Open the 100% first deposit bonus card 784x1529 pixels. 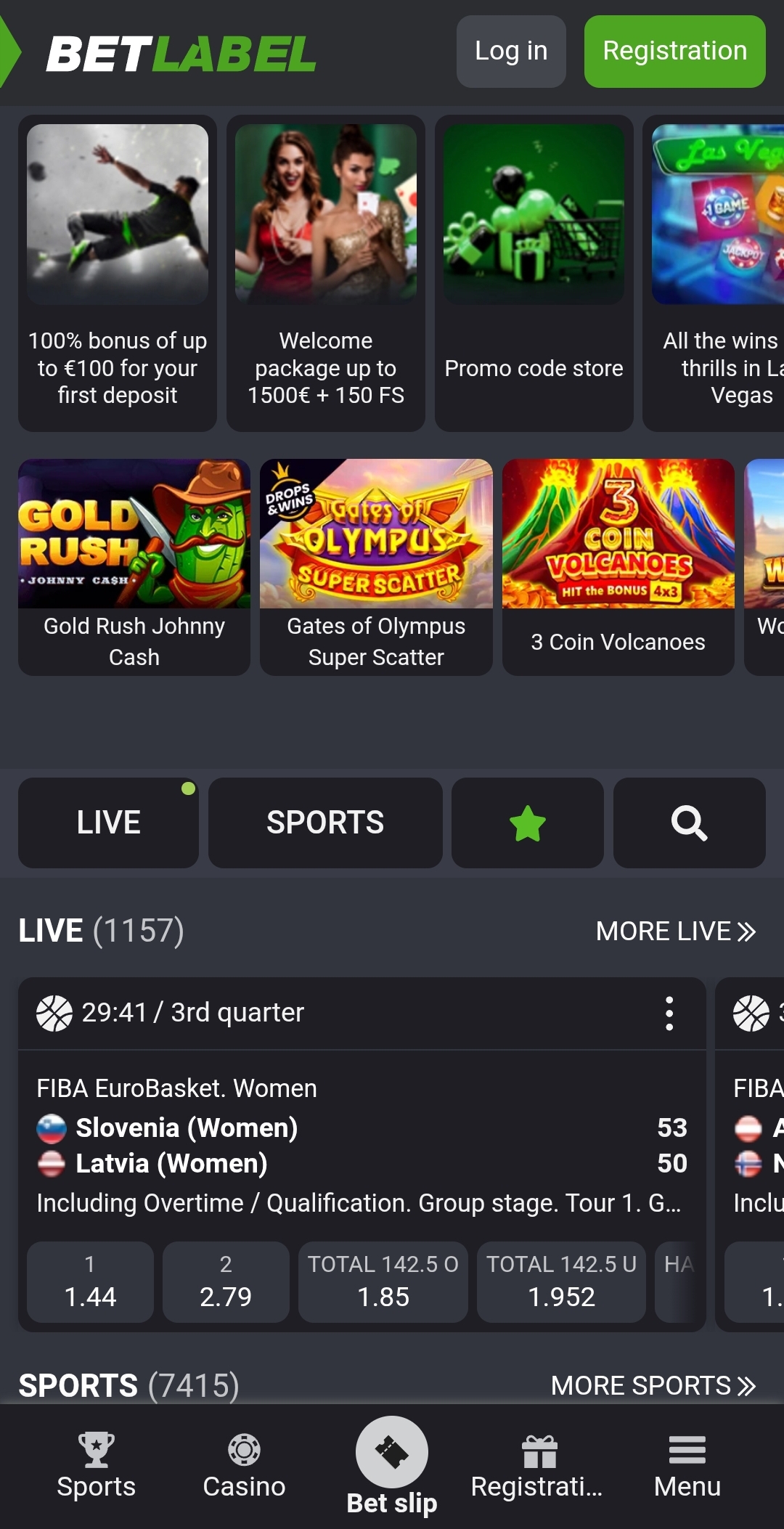118,273
